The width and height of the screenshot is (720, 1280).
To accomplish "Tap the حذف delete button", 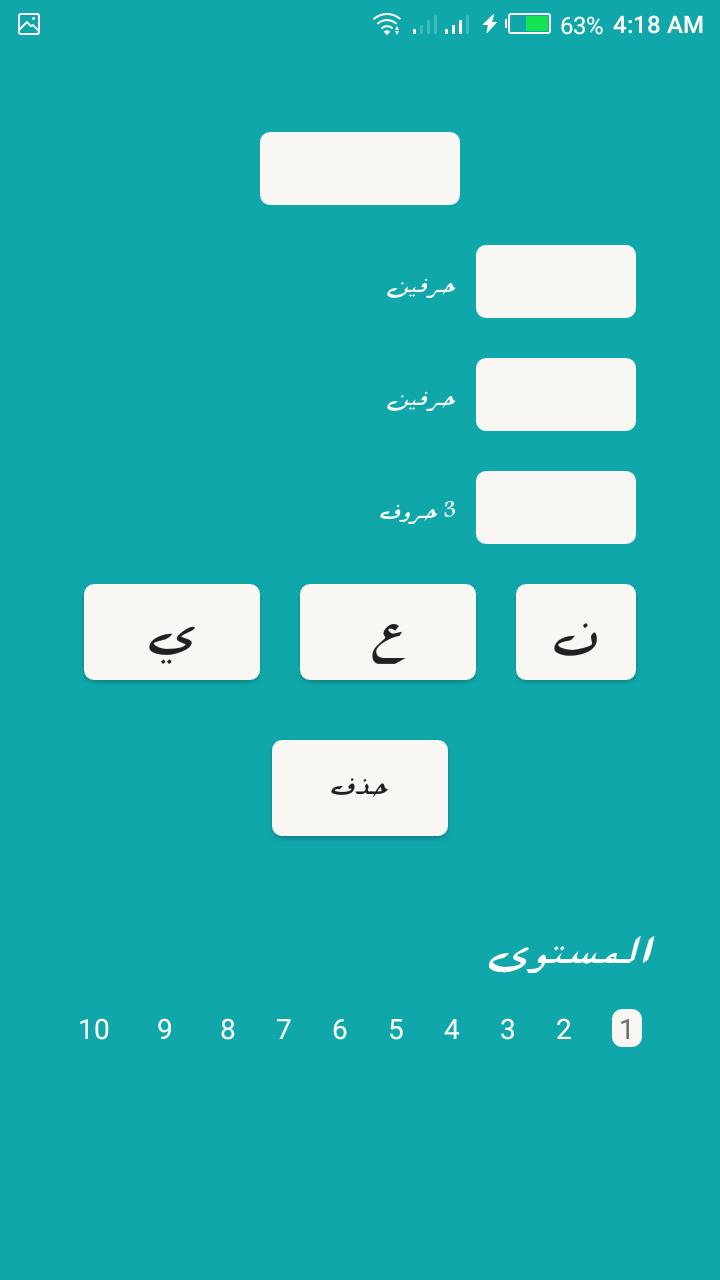I will 360,788.
